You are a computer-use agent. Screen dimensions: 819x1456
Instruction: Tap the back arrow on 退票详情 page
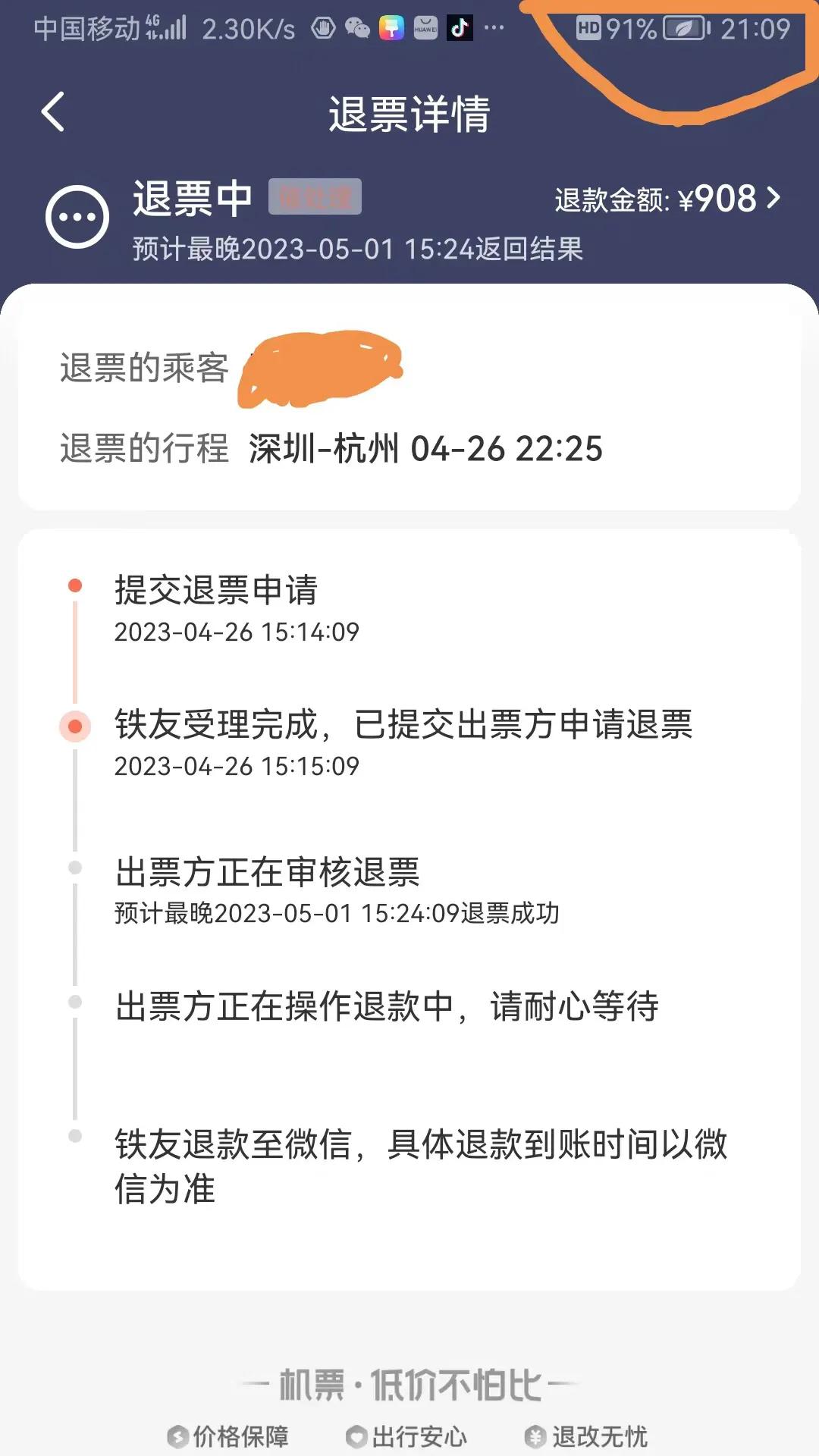[x=52, y=111]
